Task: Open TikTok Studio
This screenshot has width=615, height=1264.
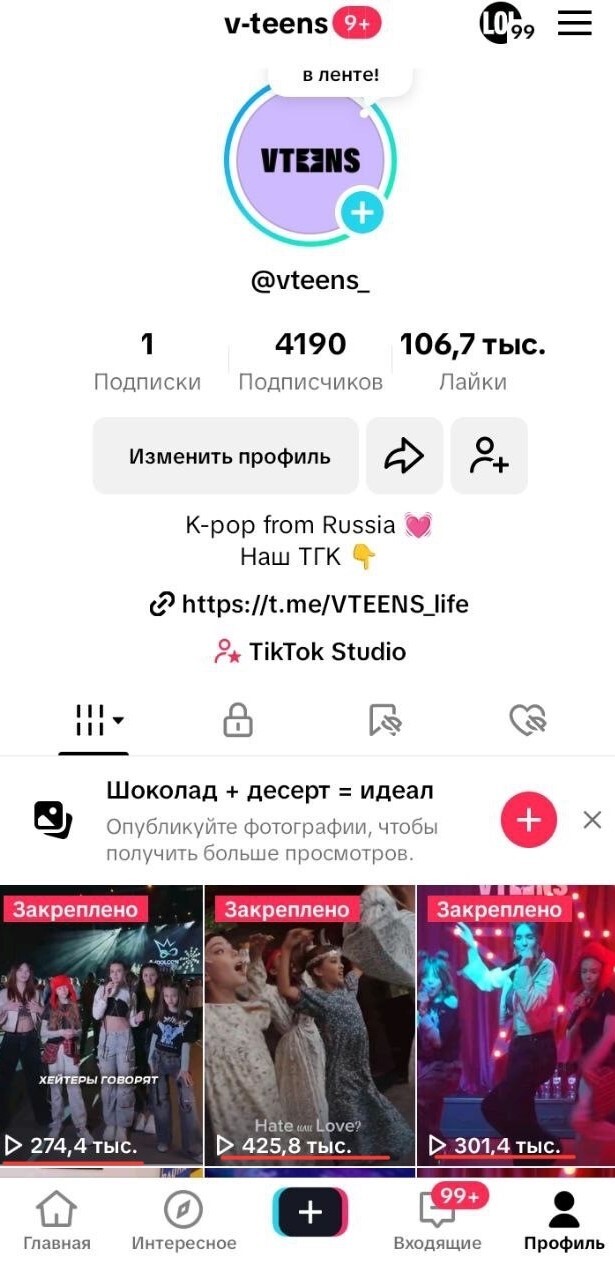Action: tap(310, 652)
